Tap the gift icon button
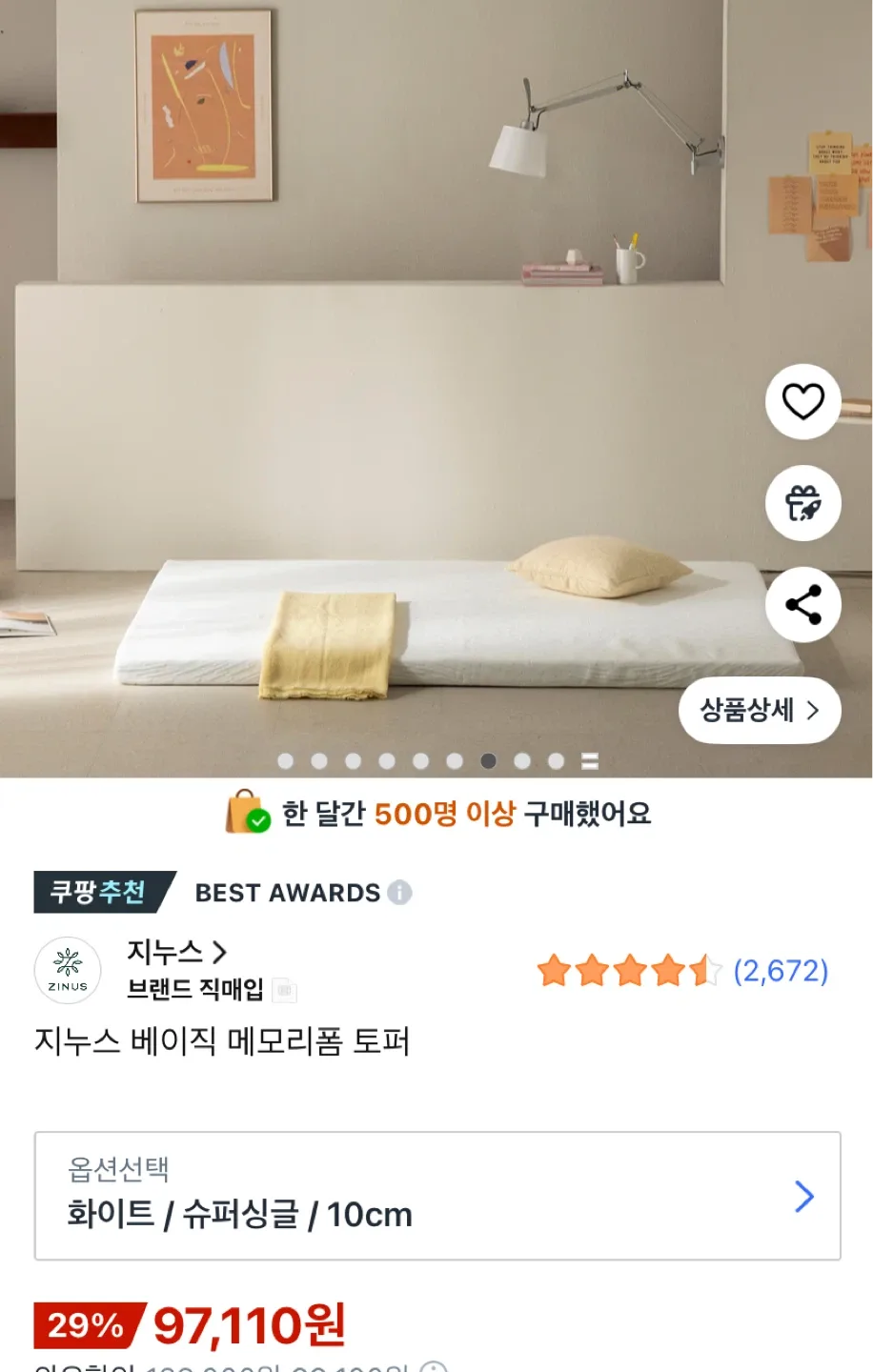The width and height of the screenshot is (873, 1372). 802,503
